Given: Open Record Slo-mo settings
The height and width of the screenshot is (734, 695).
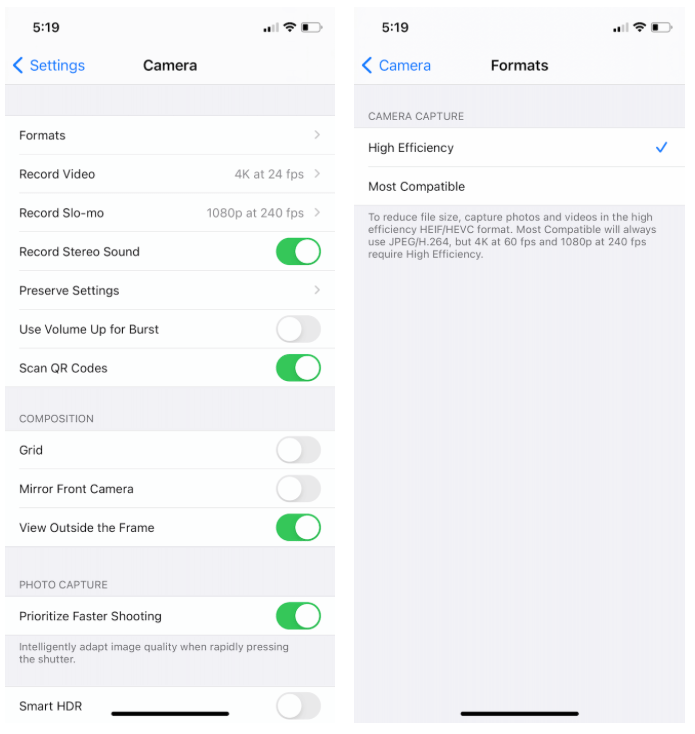Looking at the screenshot, I should (170, 213).
